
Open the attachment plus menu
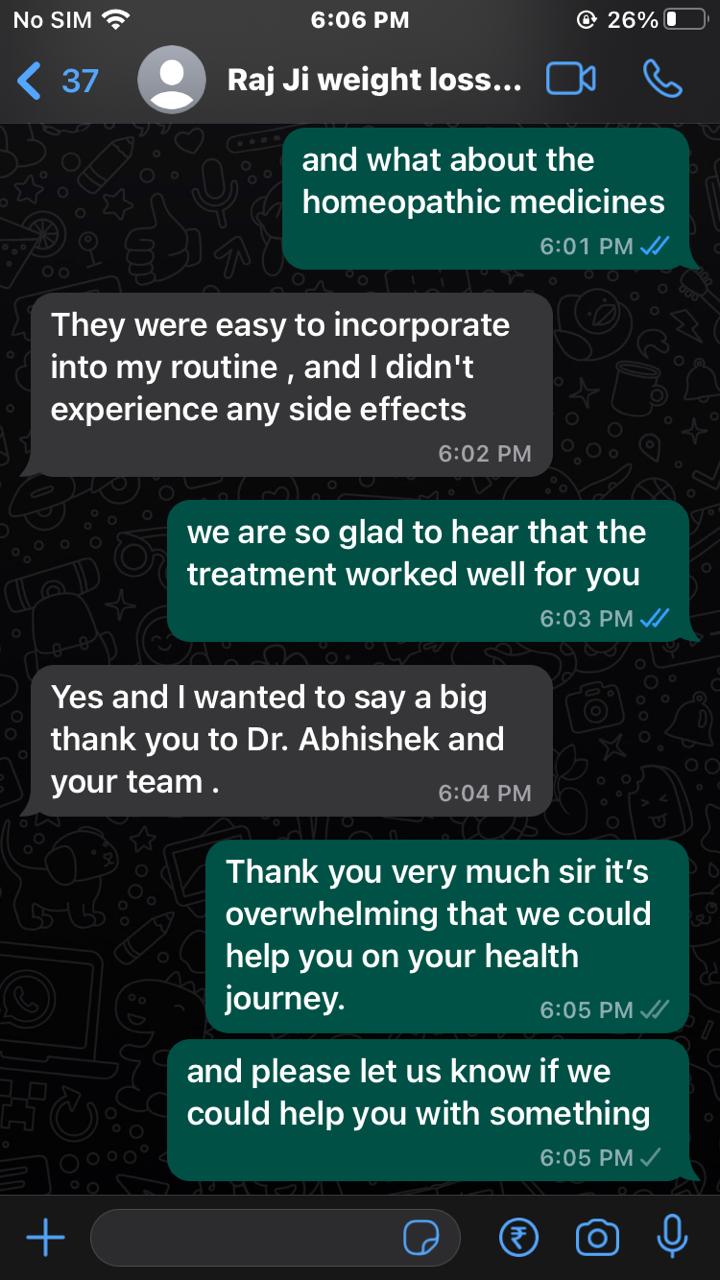click(45, 1239)
